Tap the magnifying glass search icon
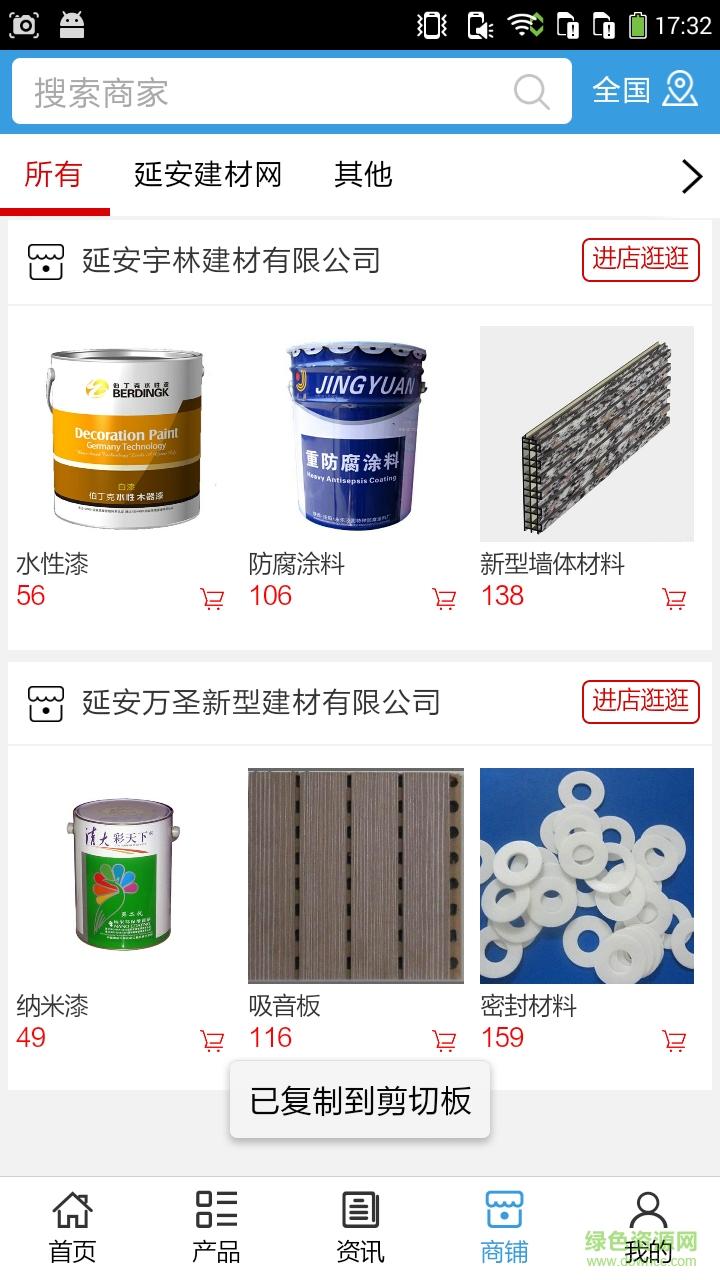The height and width of the screenshot is (1280, 720). point(531,90)
